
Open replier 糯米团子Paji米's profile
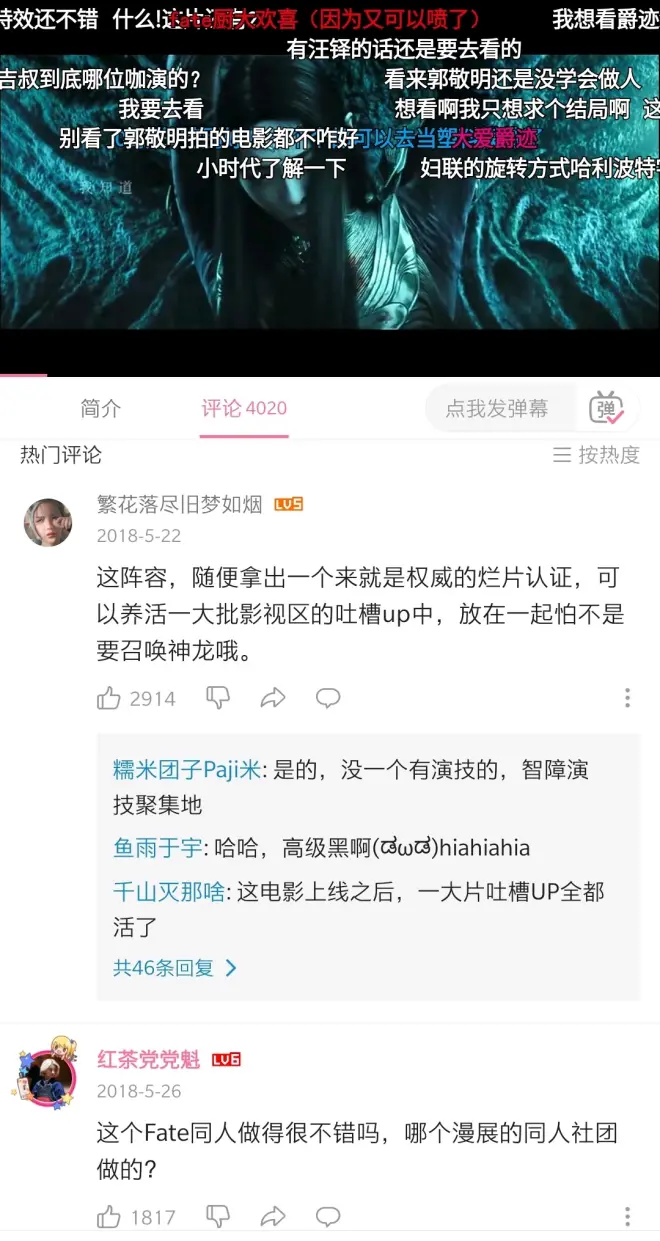[x=187, y=770]
